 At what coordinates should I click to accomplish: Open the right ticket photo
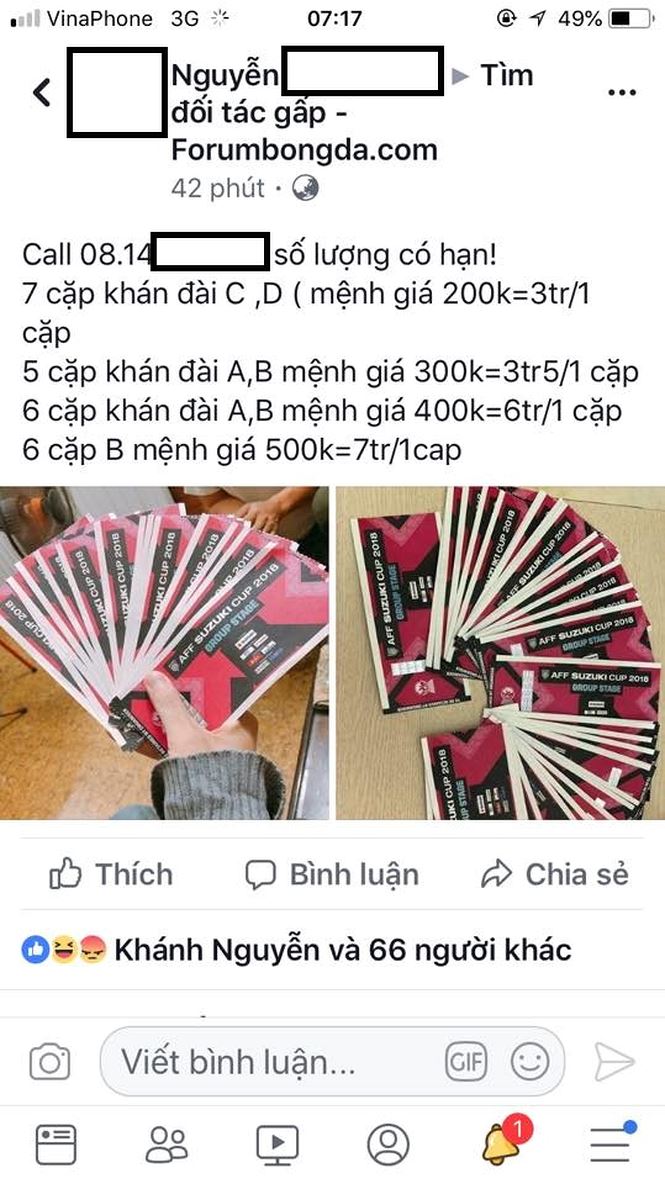(500, 653)
